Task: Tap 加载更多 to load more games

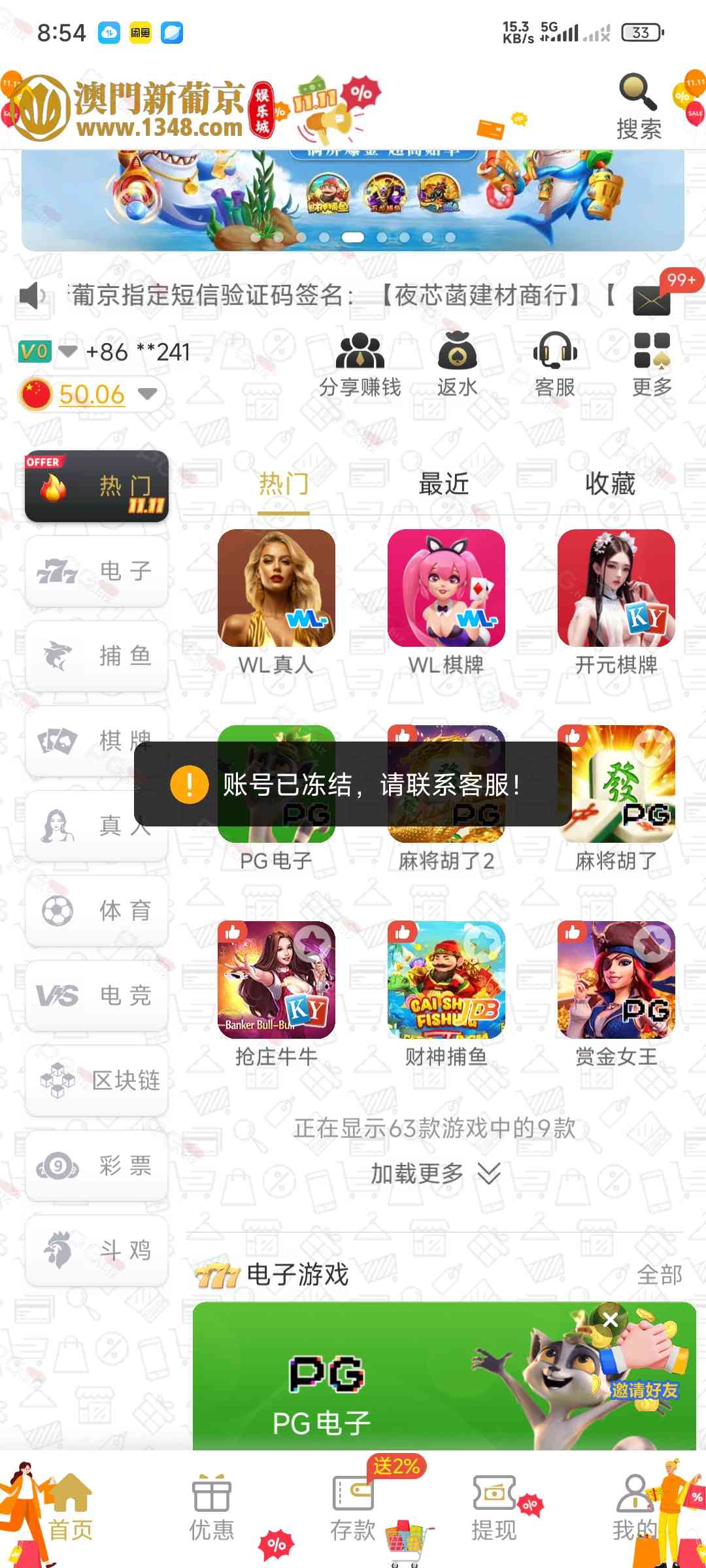Action: coord(435,1174)
